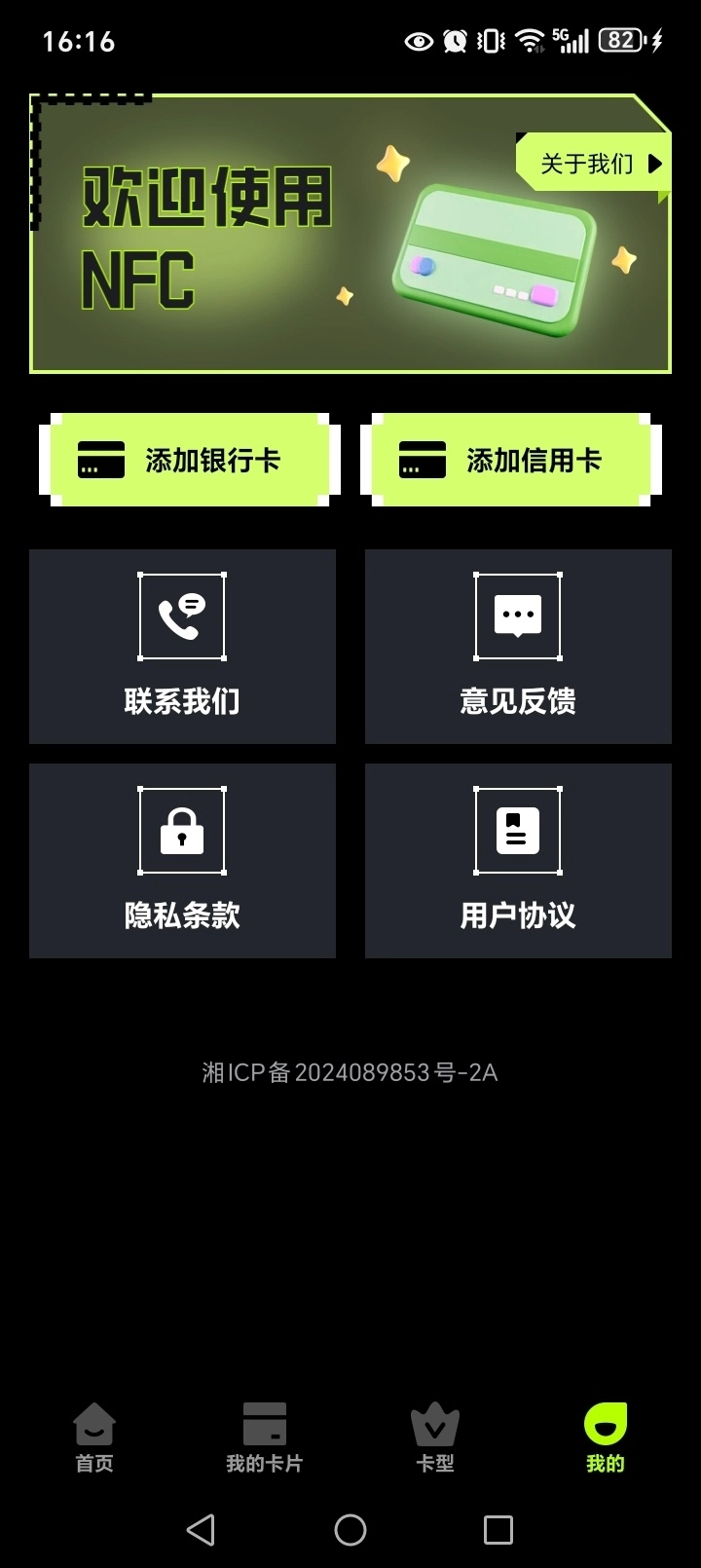Open the 联系我们 contact card
The width and height of the screenshot is (701, 1568).
[x=182, y=647]
